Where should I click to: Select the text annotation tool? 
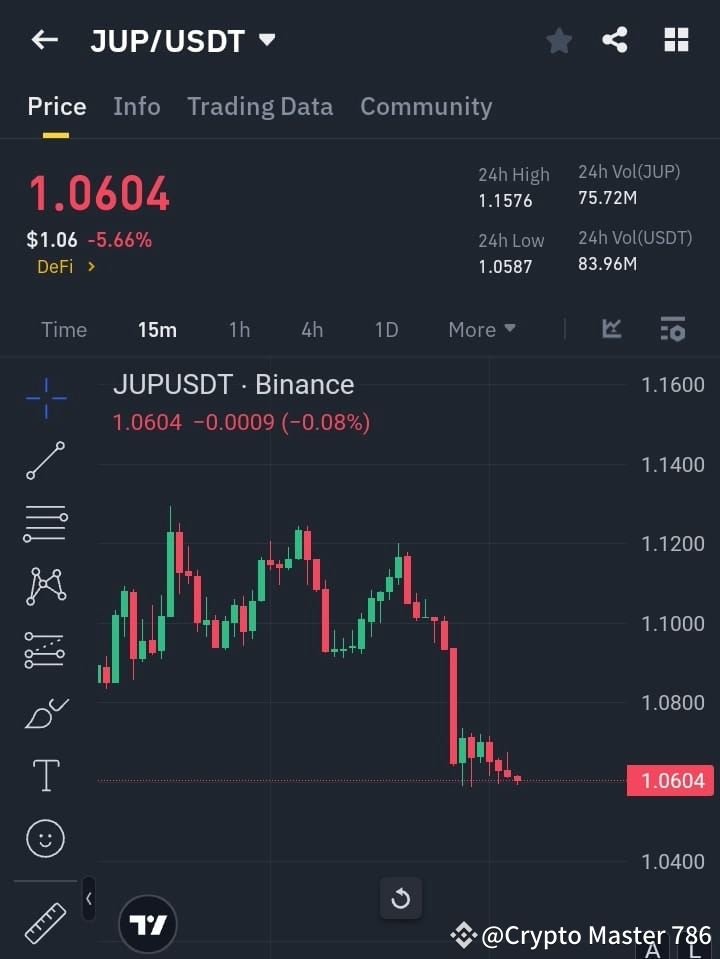click(x=45, y=775)
